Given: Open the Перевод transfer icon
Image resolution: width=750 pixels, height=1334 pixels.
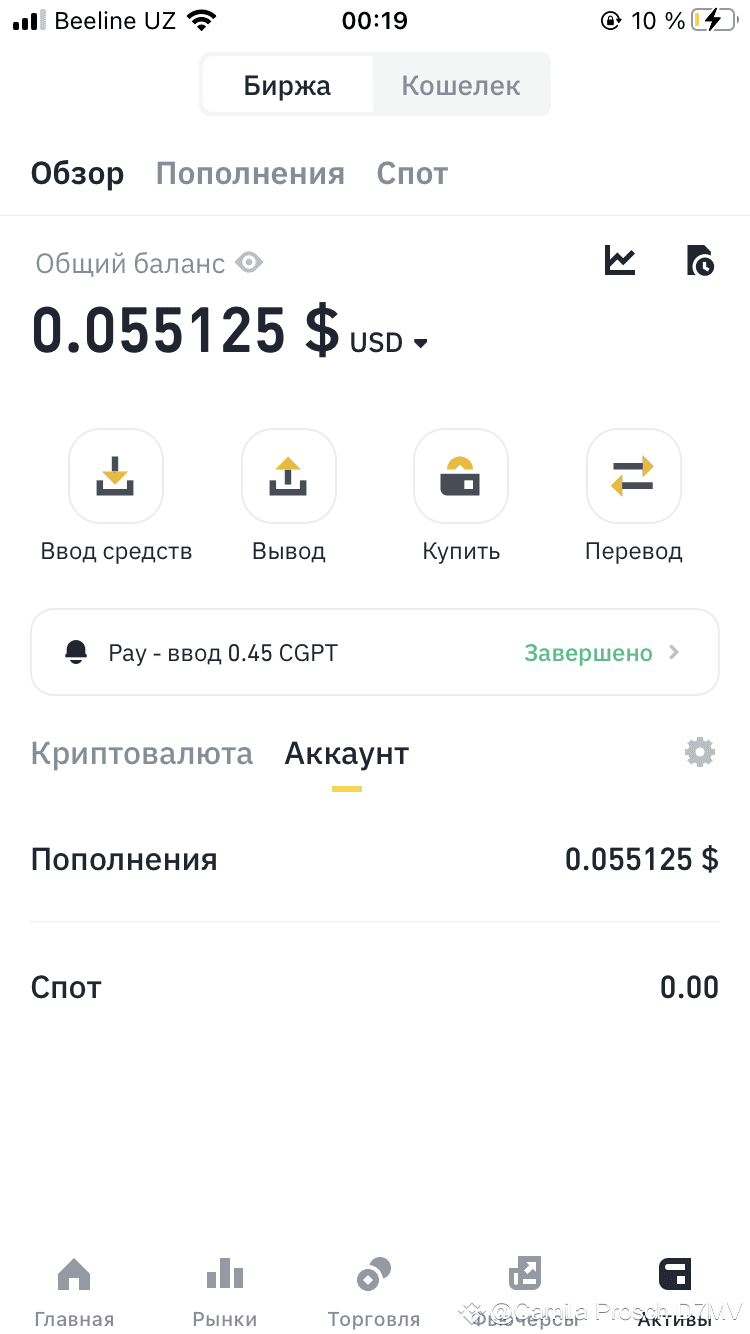Looking at the screenshot, I should point(633,476).
